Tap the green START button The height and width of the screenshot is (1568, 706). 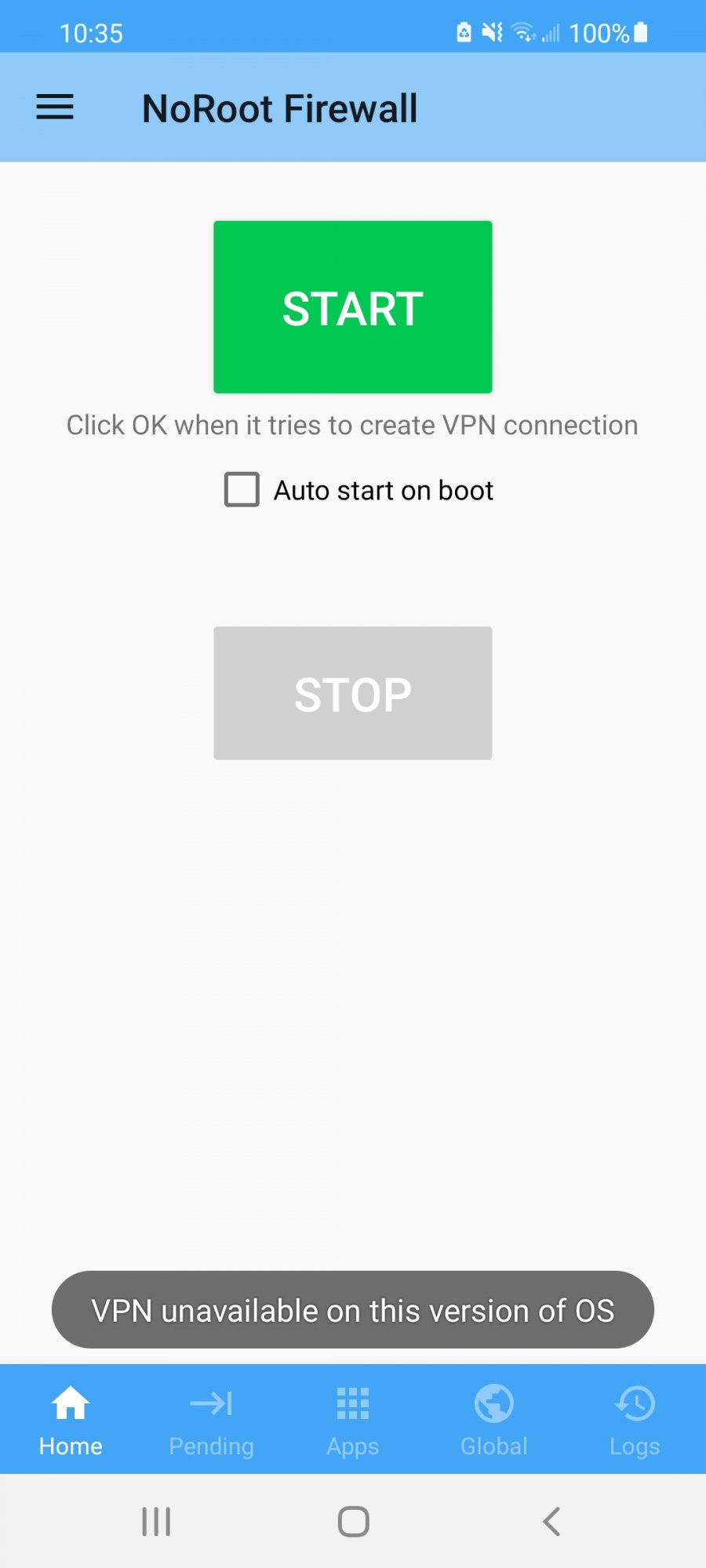(x=353, y=307)
